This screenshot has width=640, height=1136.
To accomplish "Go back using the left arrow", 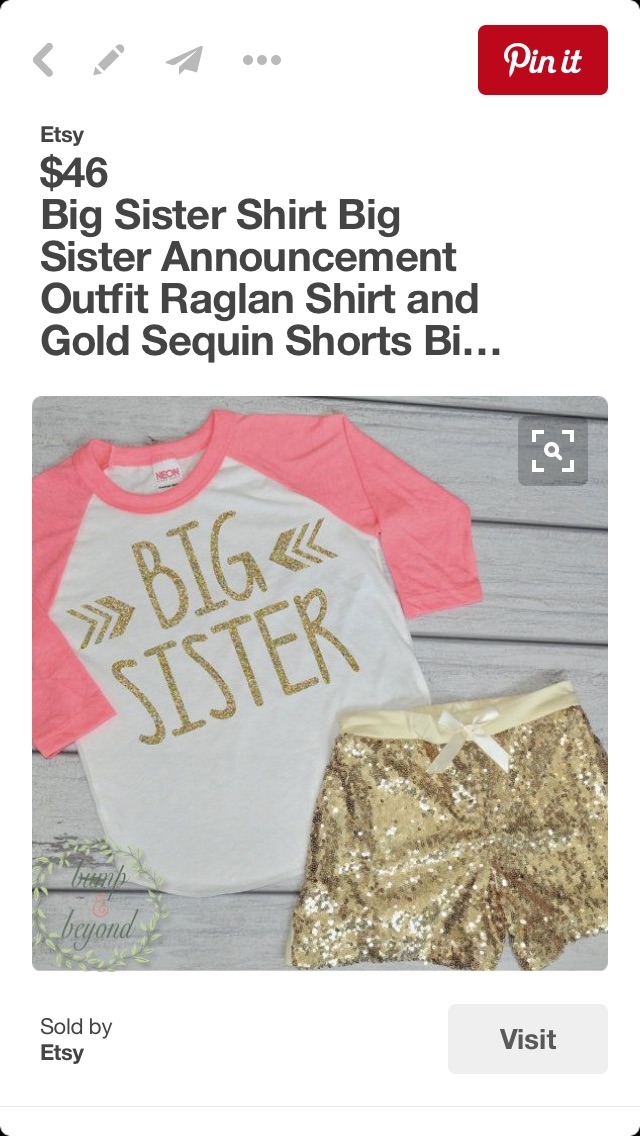I will (43, 60).
